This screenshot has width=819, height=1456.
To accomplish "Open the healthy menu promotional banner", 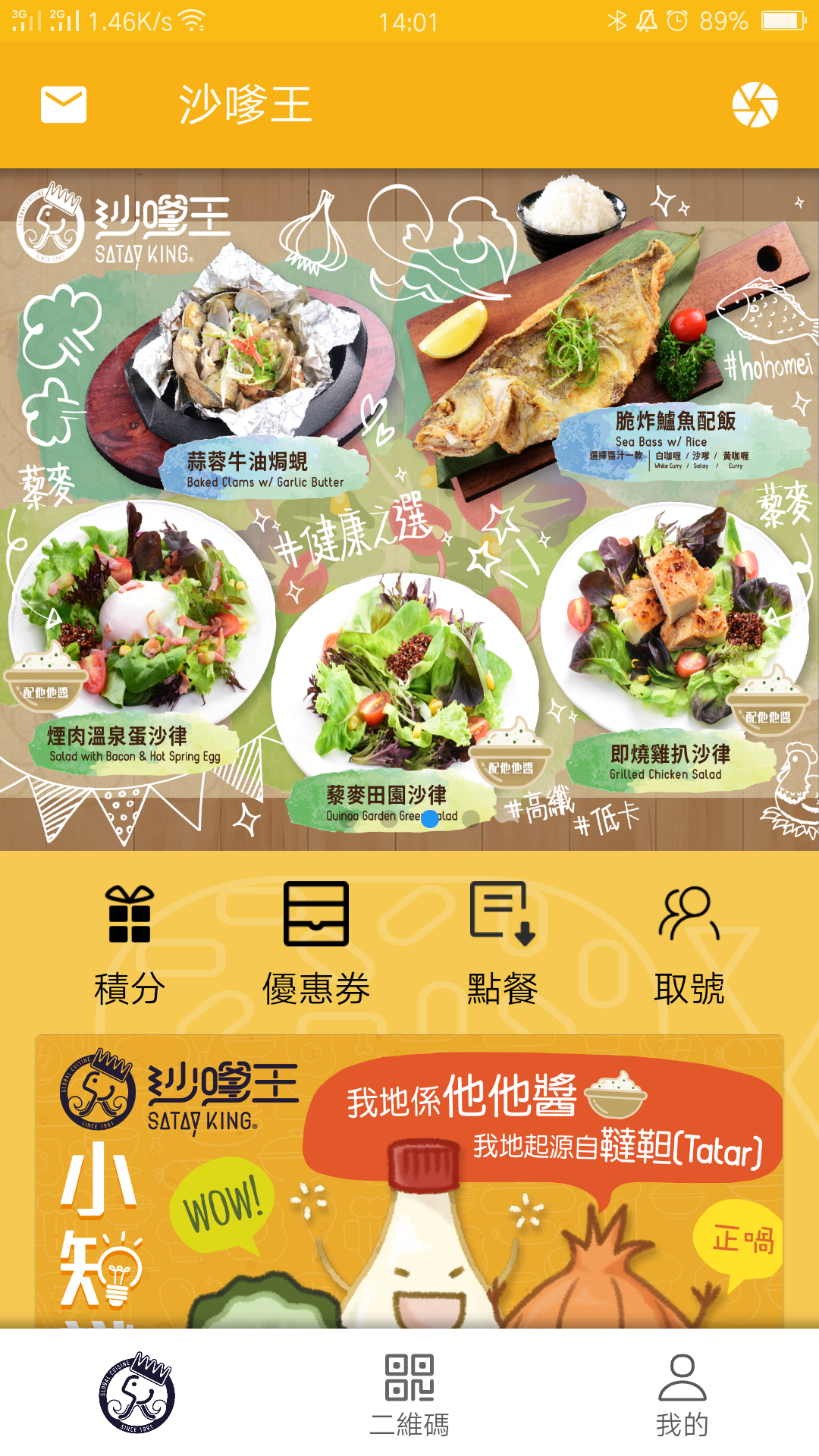I will (409, 508).
